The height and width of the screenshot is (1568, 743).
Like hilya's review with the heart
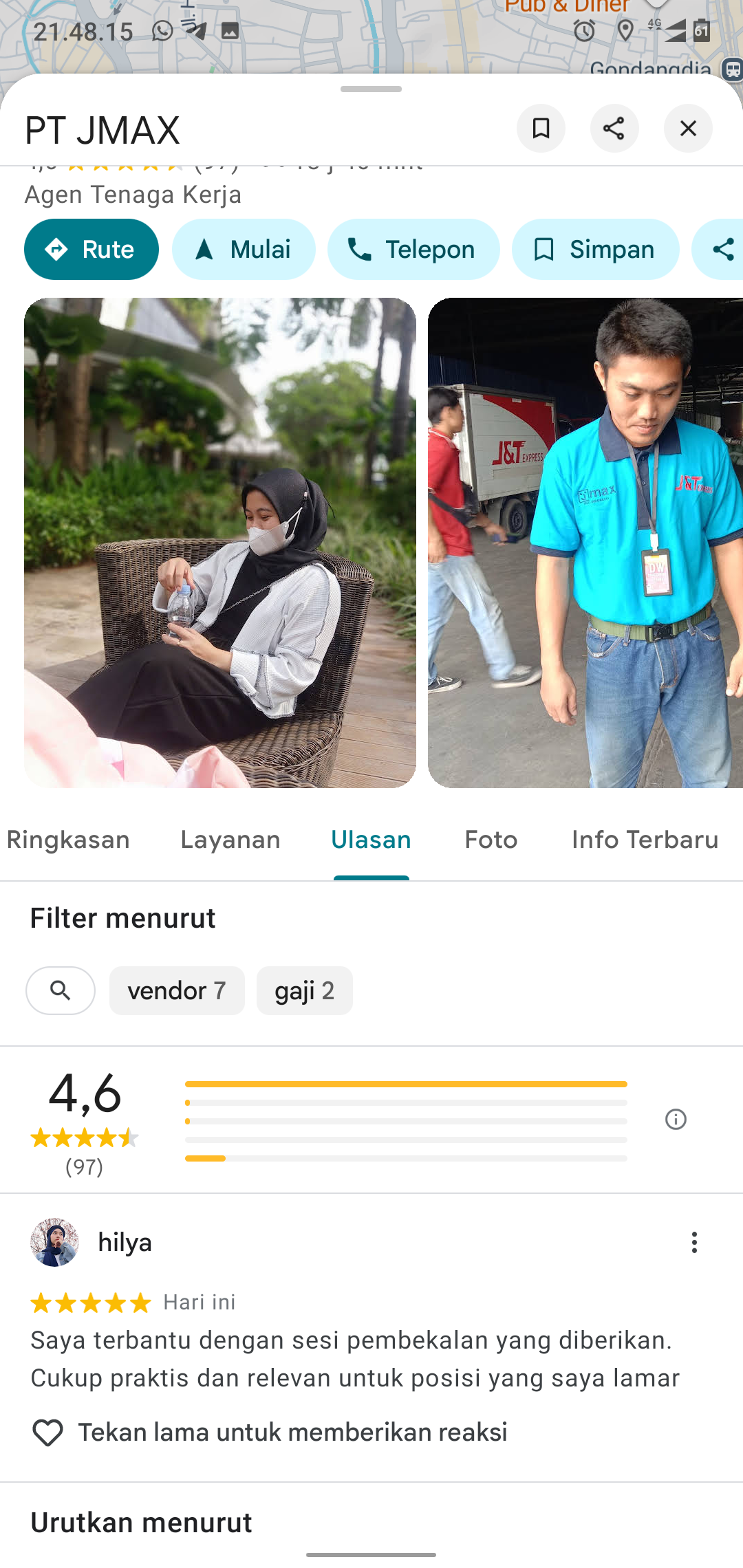coord(47,1433)
